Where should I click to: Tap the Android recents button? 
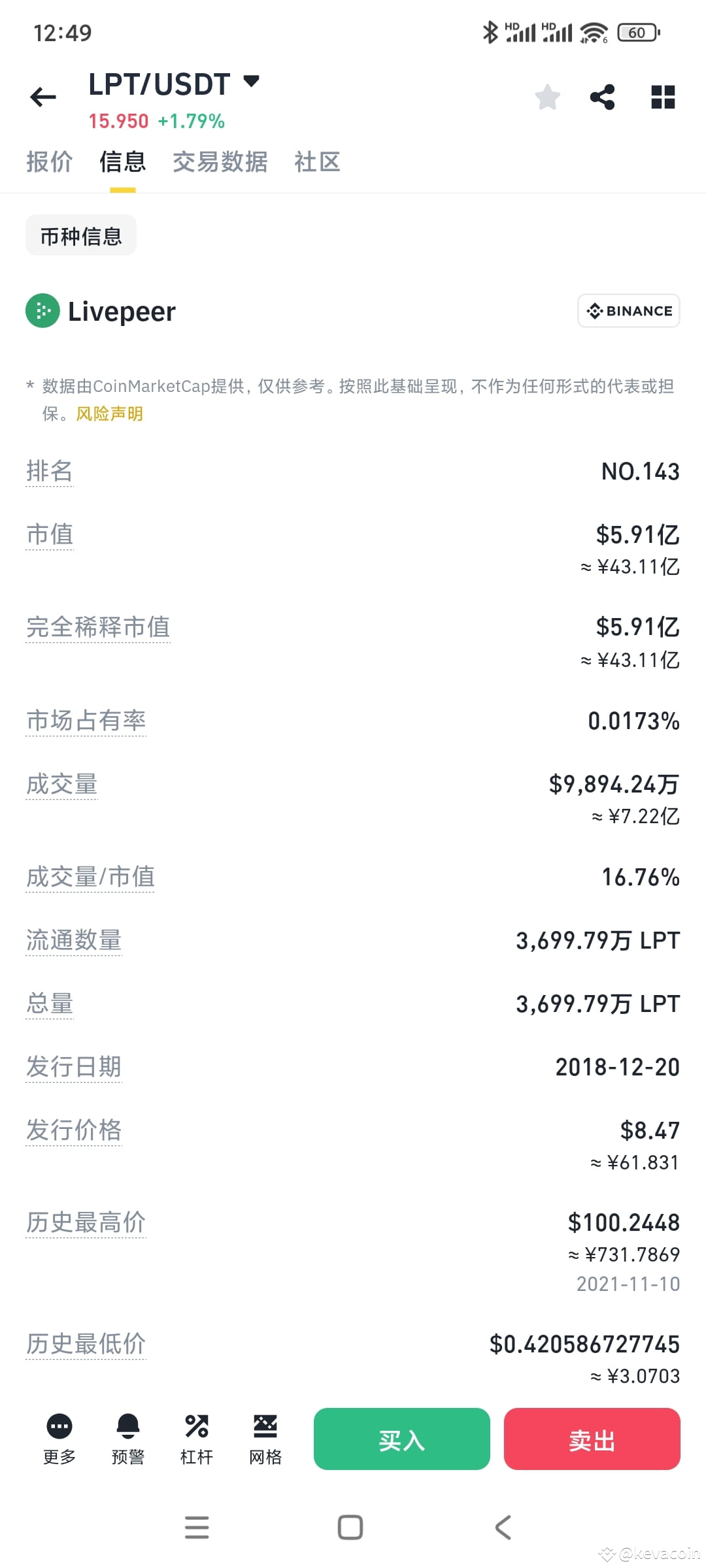[197, 1527]
